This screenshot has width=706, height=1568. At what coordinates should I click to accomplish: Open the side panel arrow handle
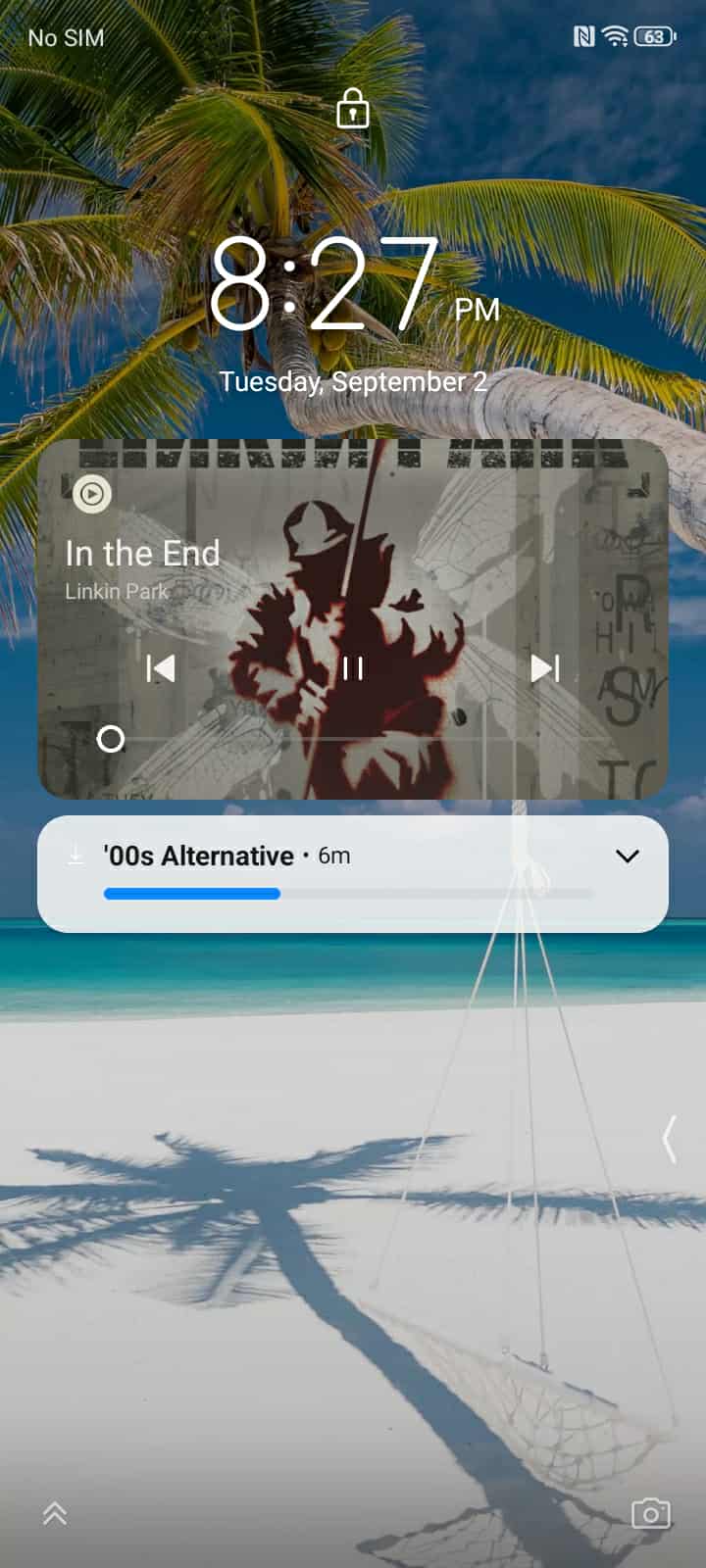click(670, 1139)
